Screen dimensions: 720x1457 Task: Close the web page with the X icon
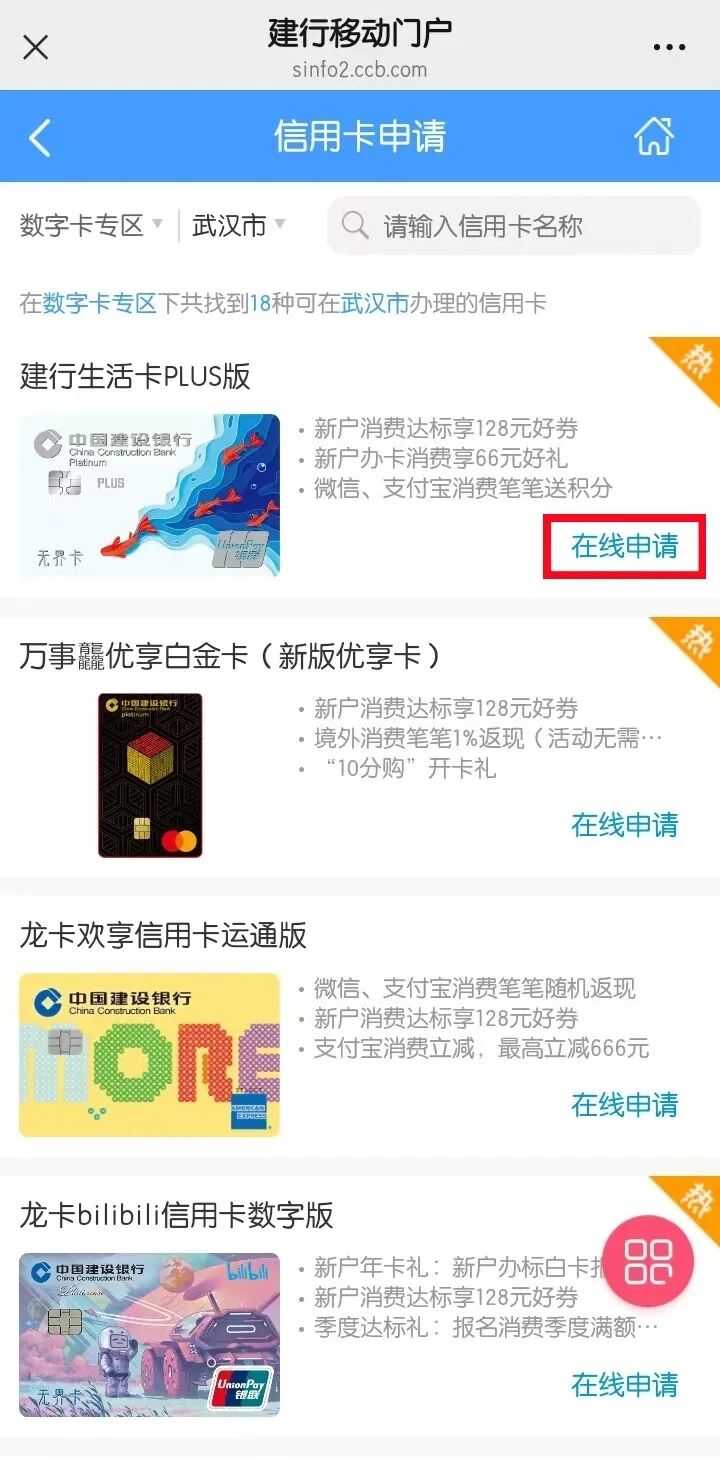(x=36, y=47)
